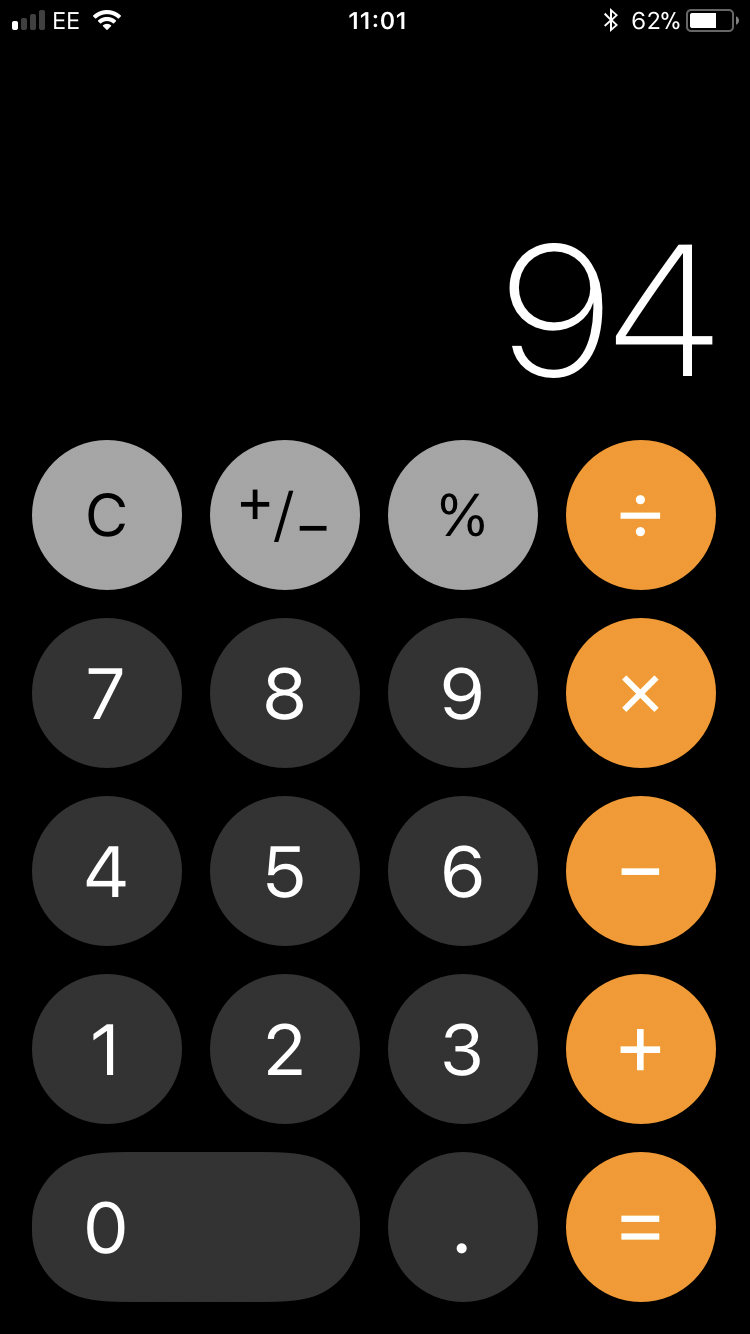Enter digit 4
Image resolution: width=750 pixels, height=1334 pixels.
[107, 871]
